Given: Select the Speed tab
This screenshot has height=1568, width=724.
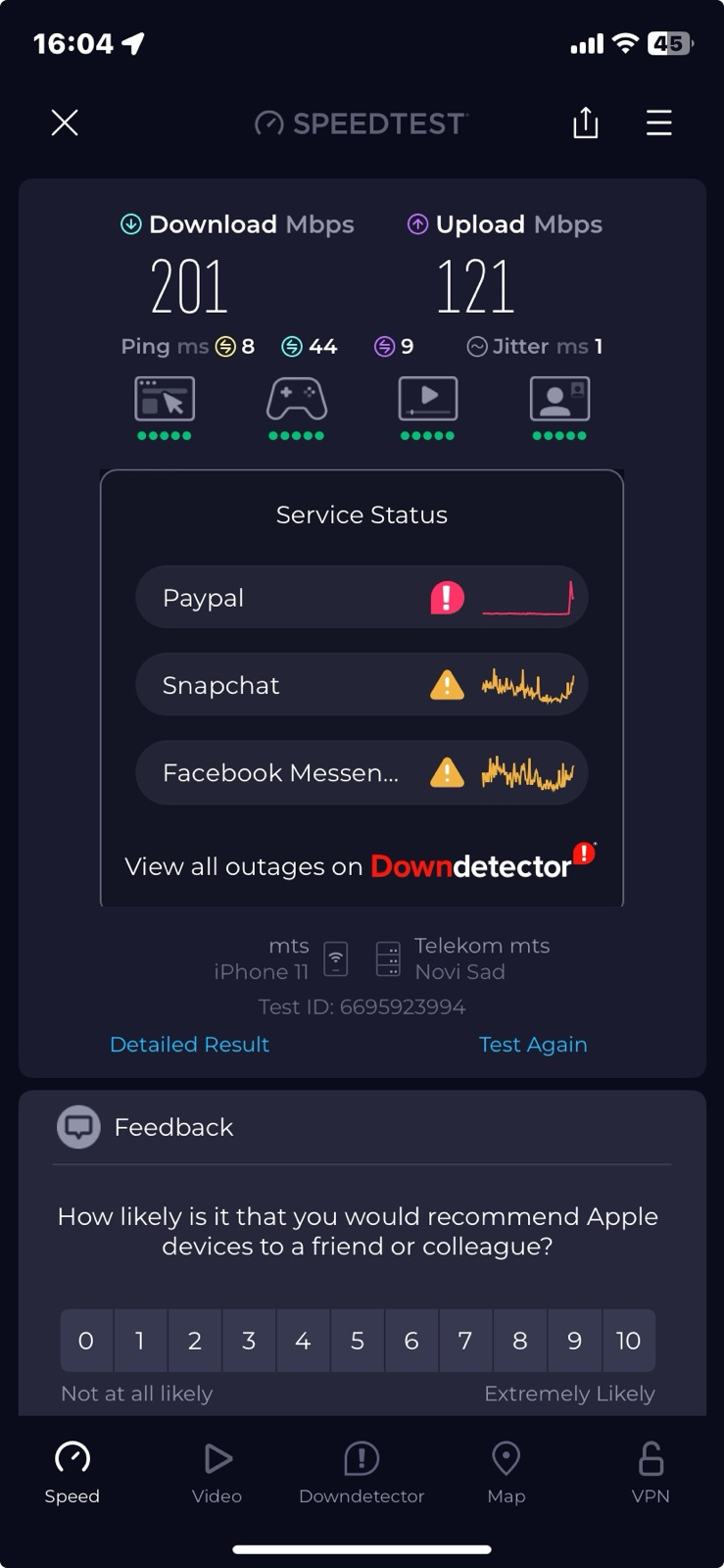Looking at the screenshot, I should pos(72,1473).
